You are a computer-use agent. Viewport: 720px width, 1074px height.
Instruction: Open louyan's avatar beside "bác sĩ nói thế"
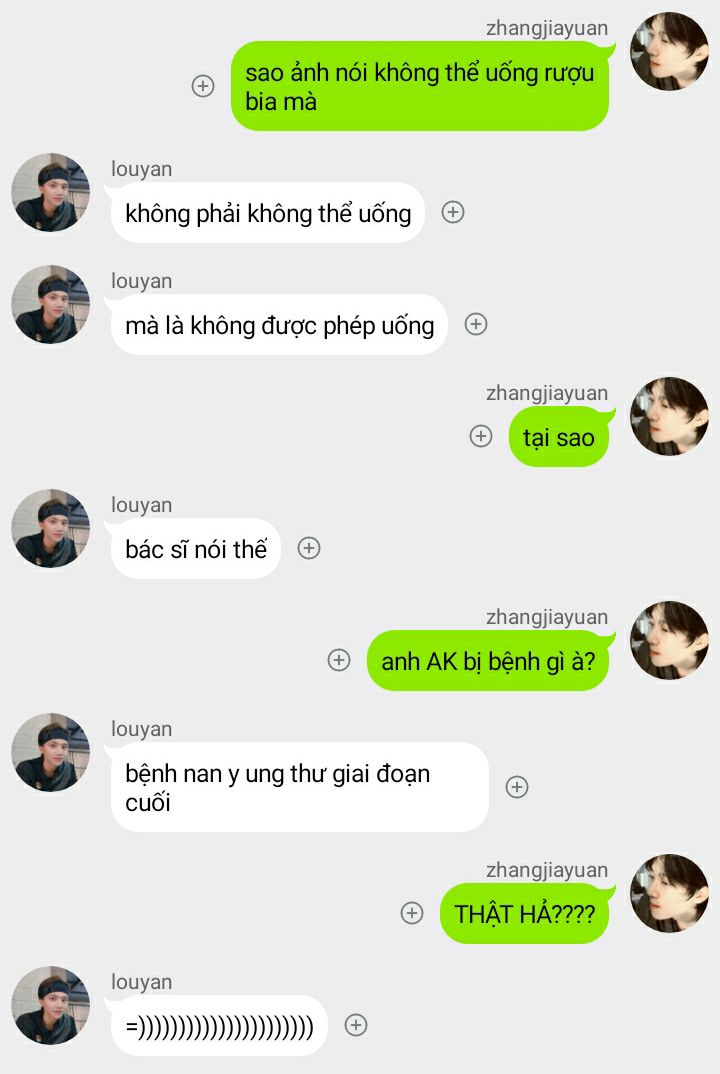(x=50, y=529)
